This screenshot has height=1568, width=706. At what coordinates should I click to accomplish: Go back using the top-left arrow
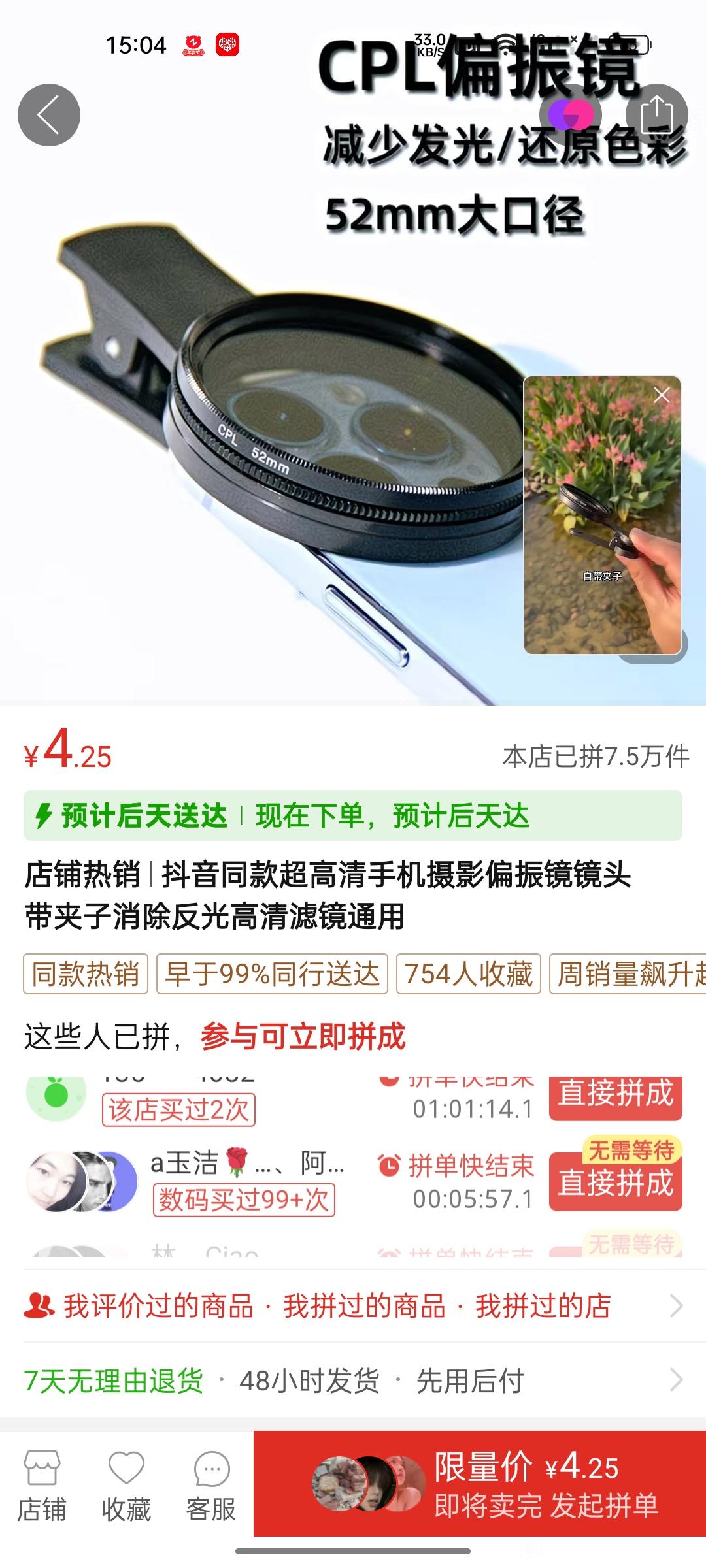(x=49, y=115)
